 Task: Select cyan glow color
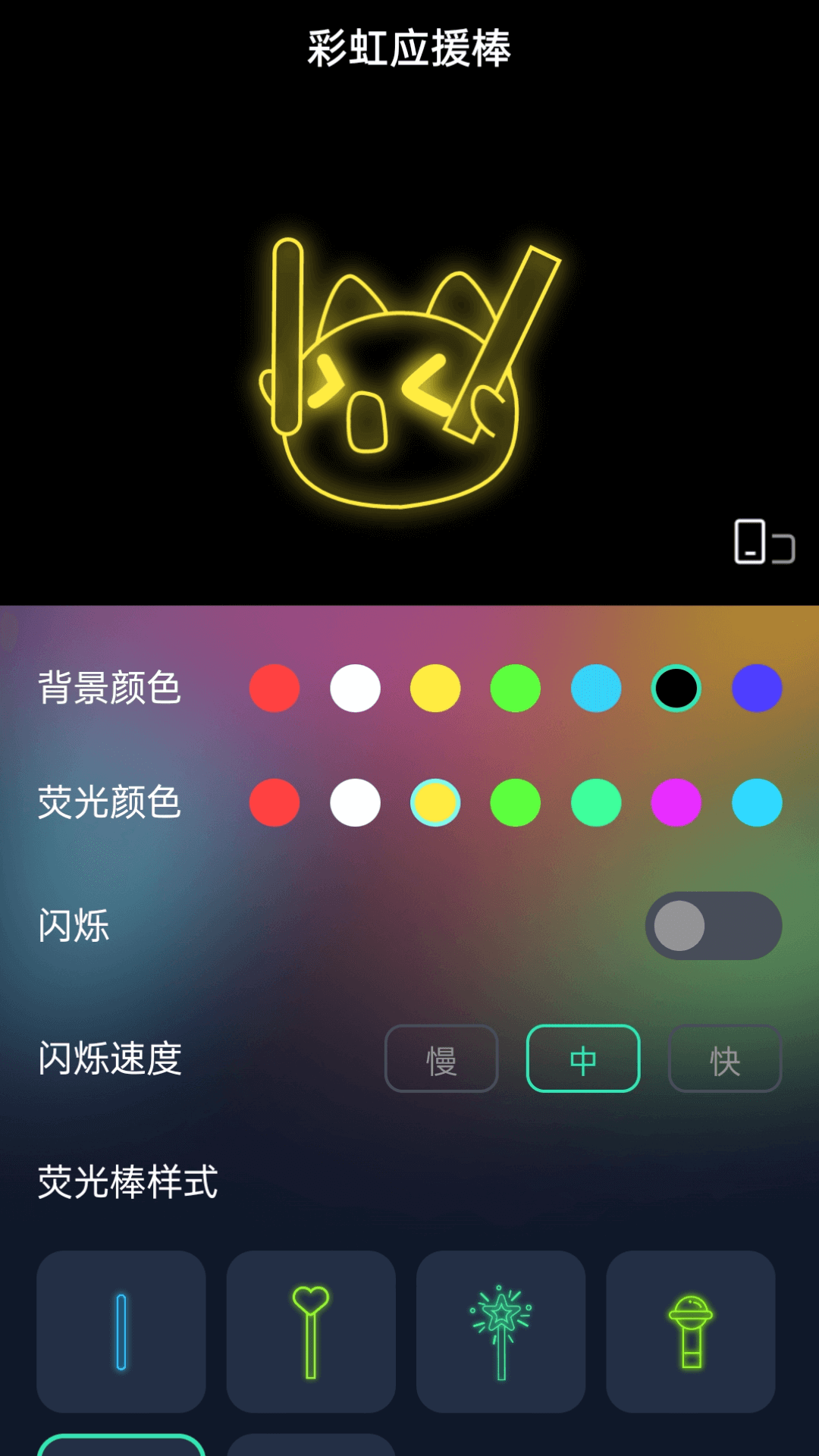click(x=756, y=802)
